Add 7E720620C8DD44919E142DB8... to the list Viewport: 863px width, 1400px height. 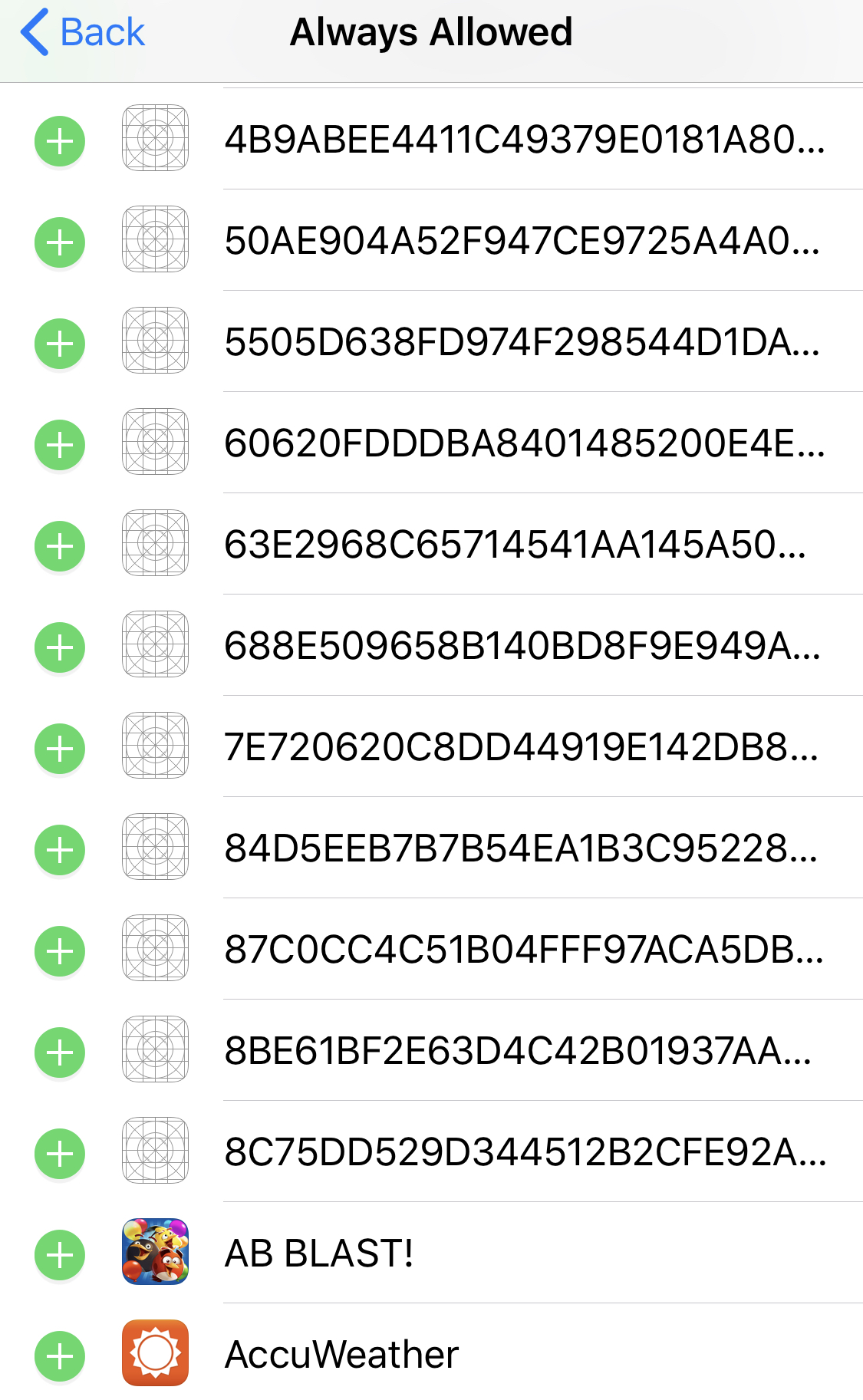(60, 749)
